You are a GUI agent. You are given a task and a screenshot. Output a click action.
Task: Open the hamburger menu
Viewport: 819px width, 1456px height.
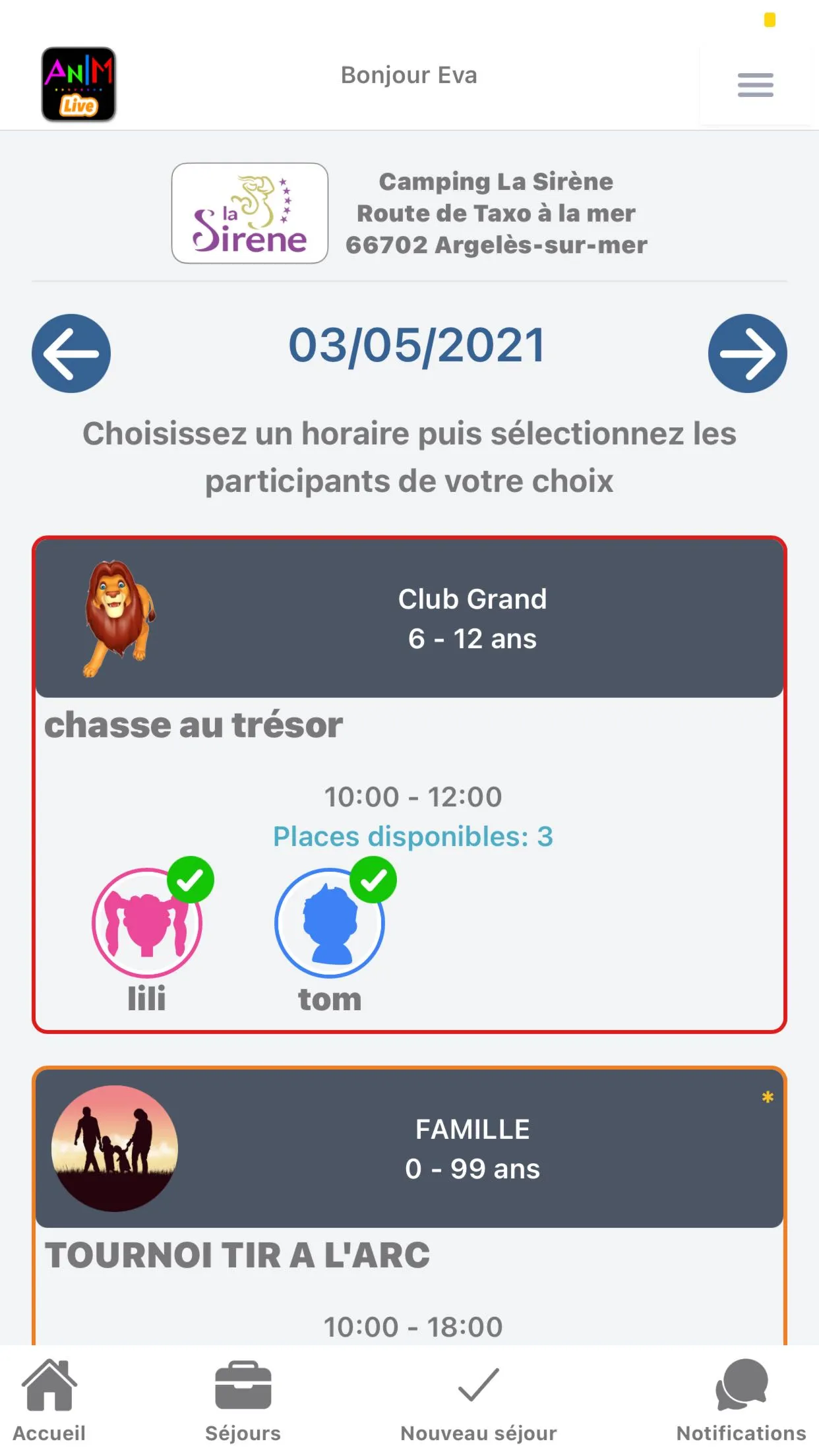755,85
